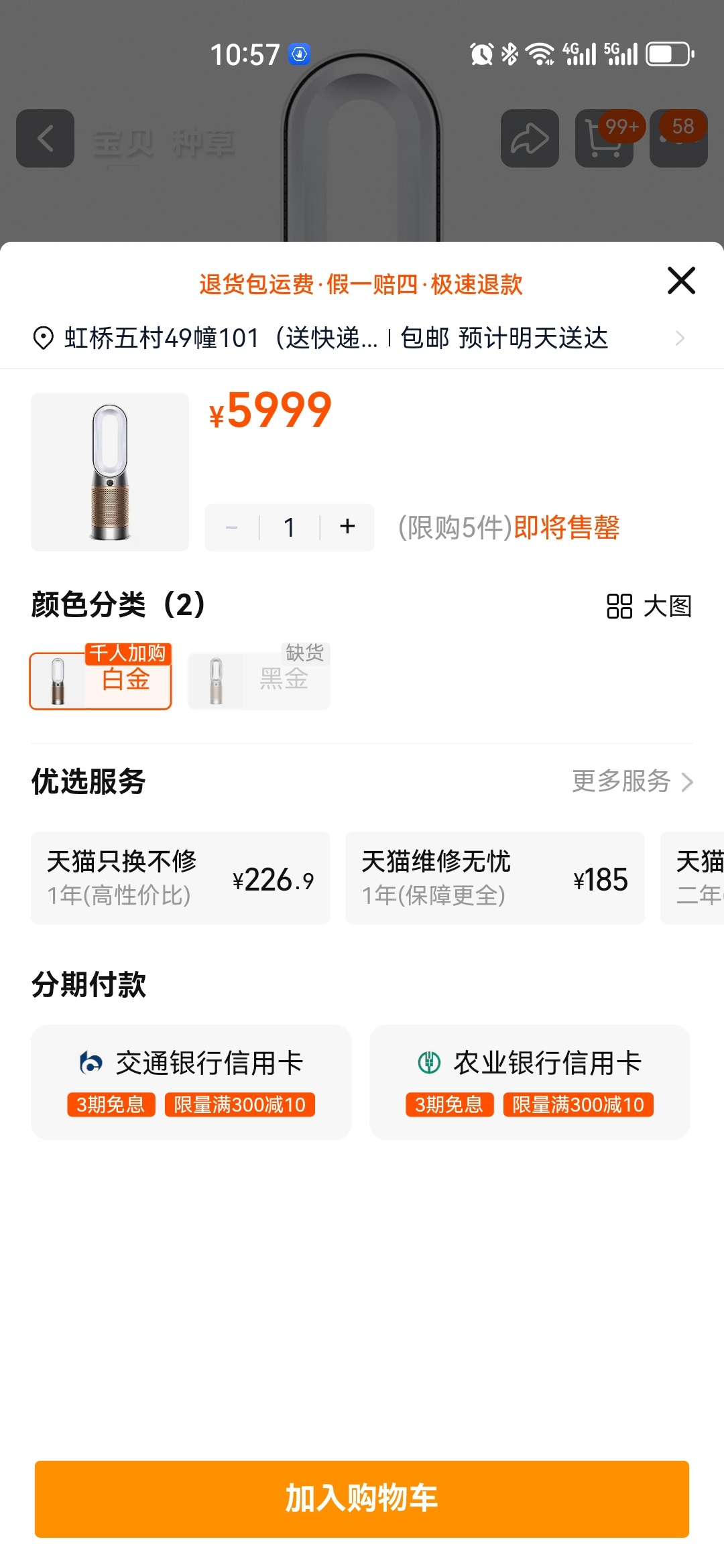The image size is (724, 1568).
Task: Select 天猫只换不修 1年 service
Action: pyautogui.click(x=180, y=878)
